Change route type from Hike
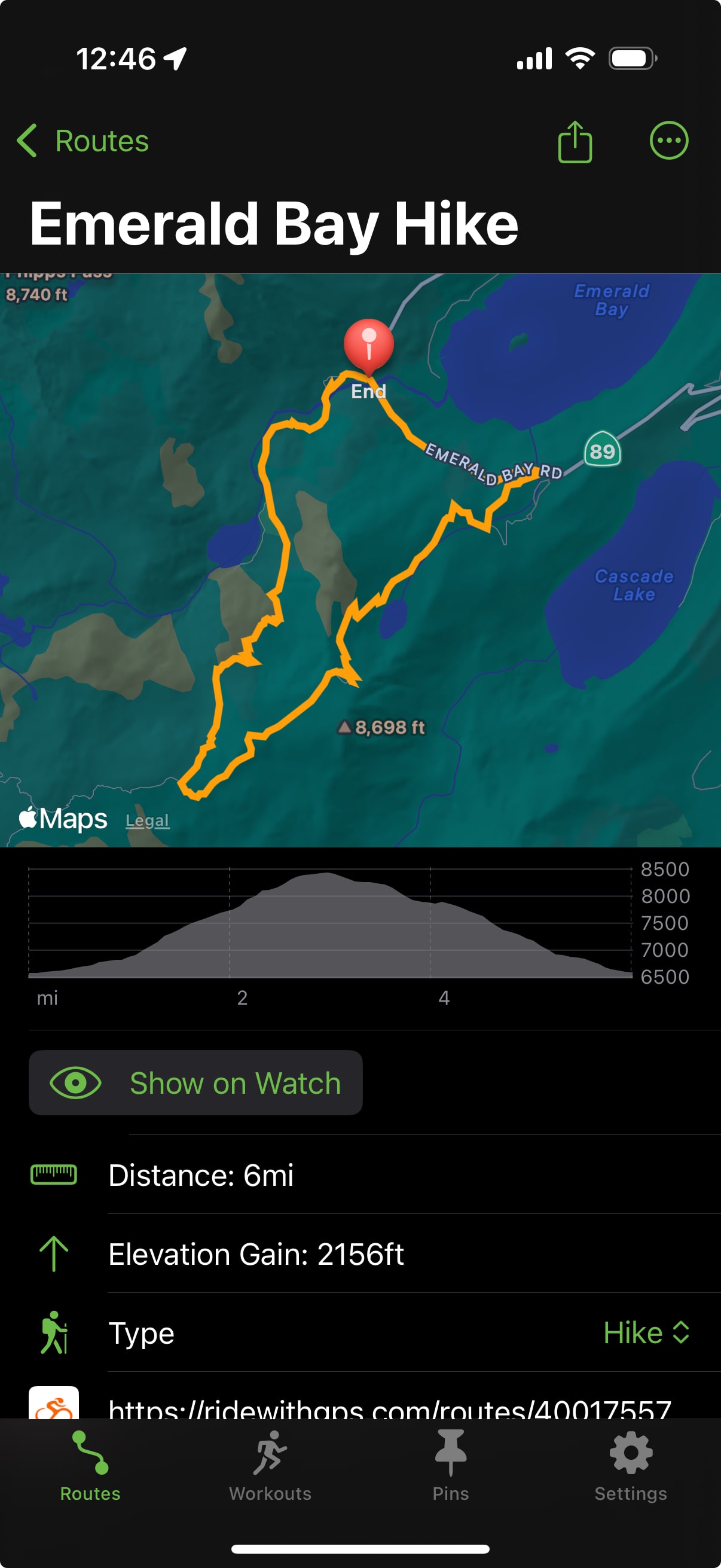This screenshot has width=721, height=1568. click(645, 1332)
